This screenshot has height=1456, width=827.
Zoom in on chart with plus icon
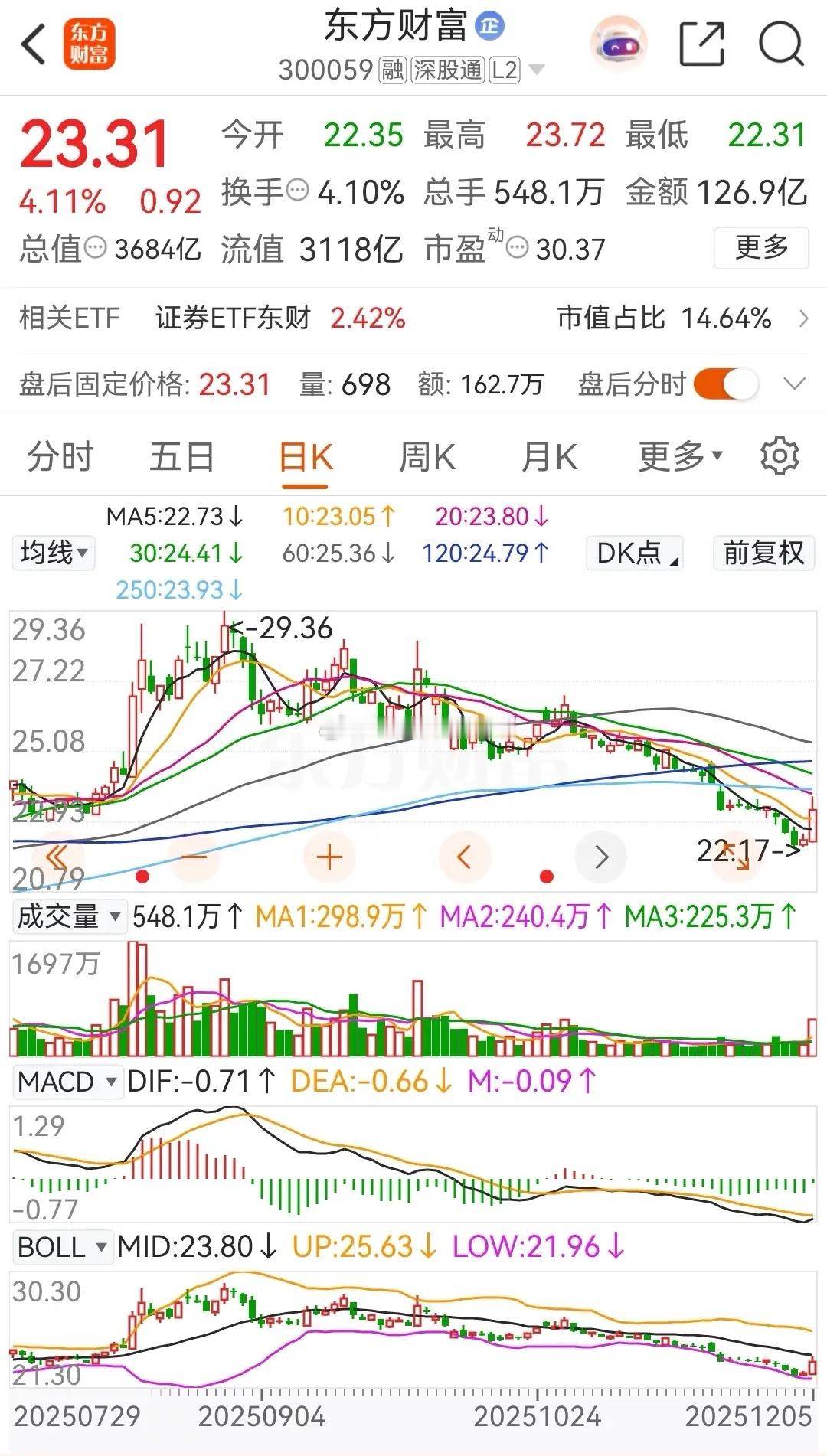click(x=329, y=857)
